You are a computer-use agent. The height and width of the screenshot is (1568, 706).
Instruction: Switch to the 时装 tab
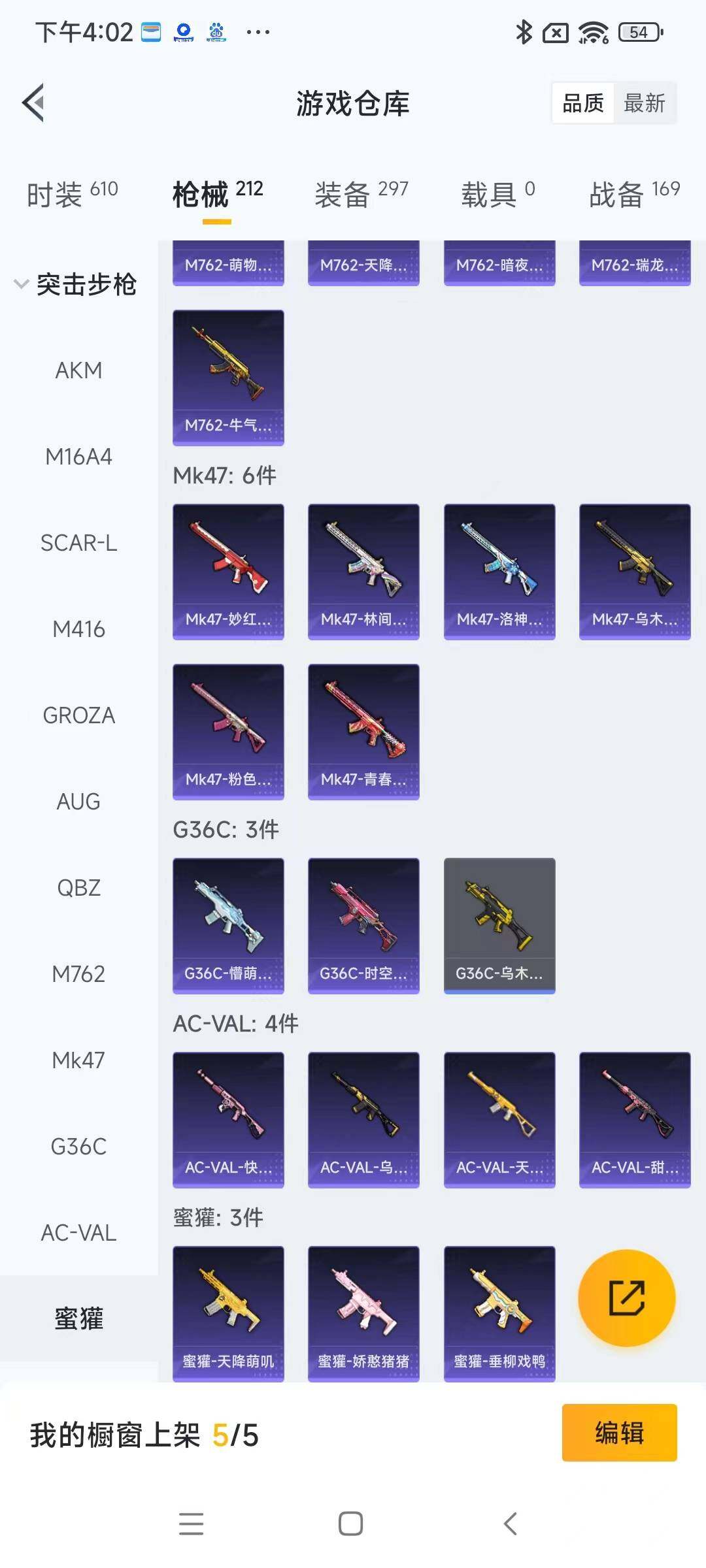(x=72, y=194)
